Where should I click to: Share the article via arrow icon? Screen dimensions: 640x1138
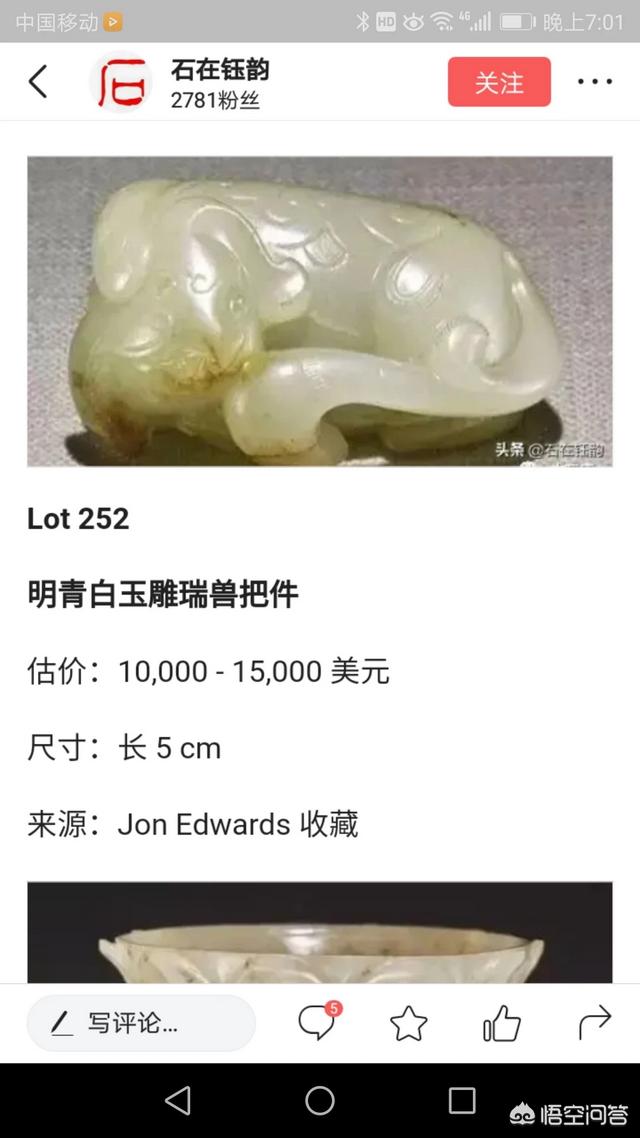594,1023
